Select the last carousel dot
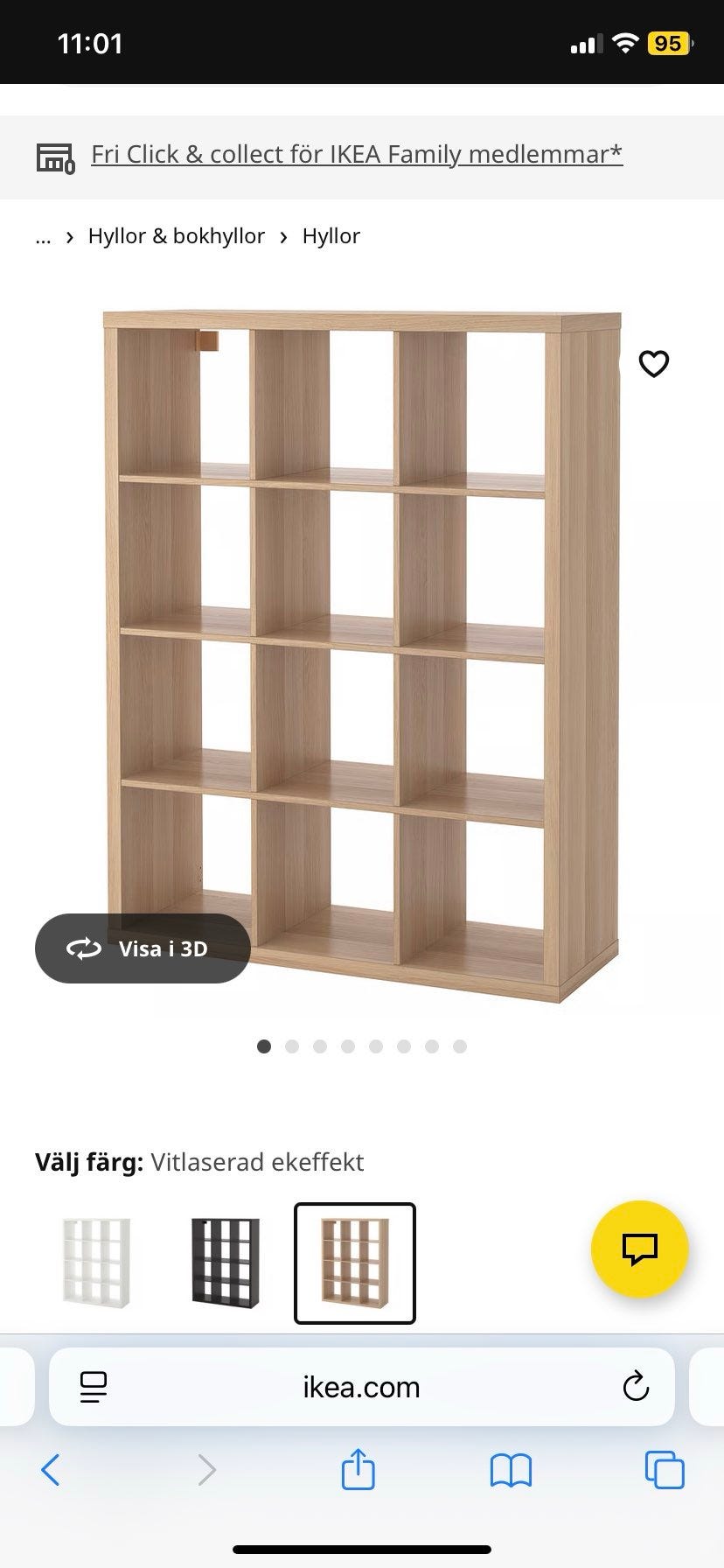The image size is (724, 1568). tap(460, 1046)
